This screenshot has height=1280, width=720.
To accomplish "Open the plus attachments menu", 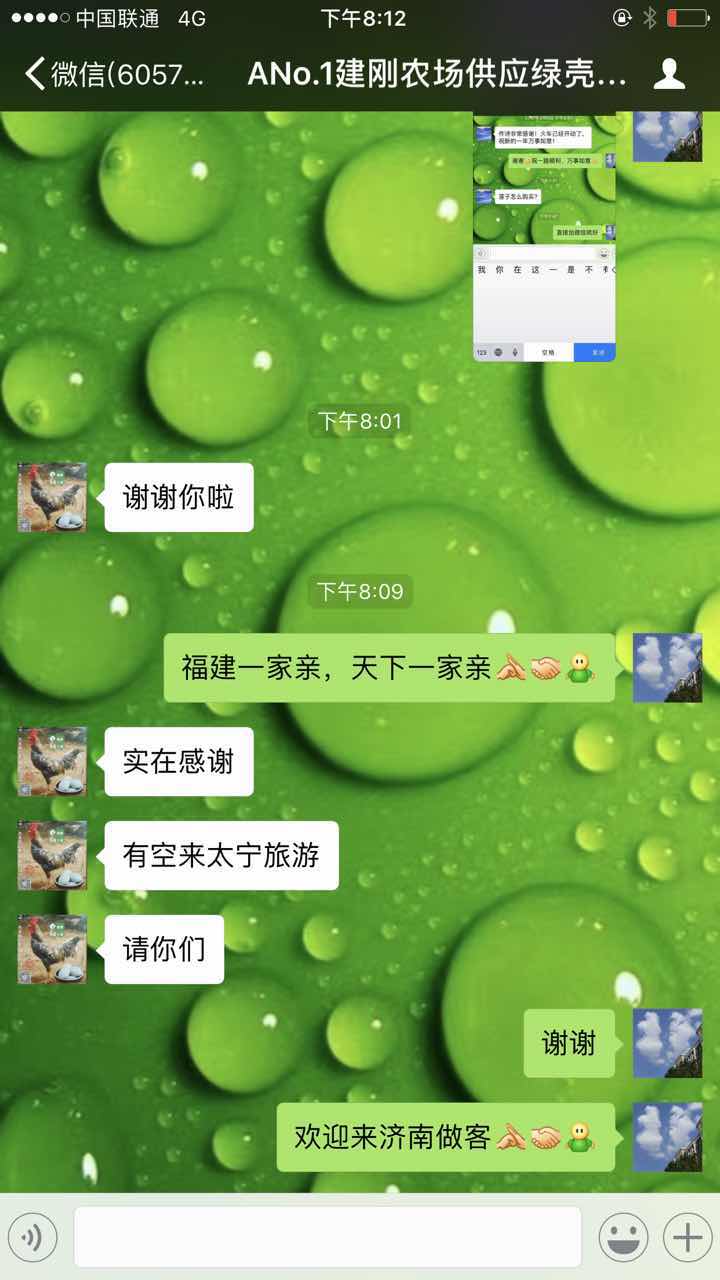I will tap(687, 1238).
